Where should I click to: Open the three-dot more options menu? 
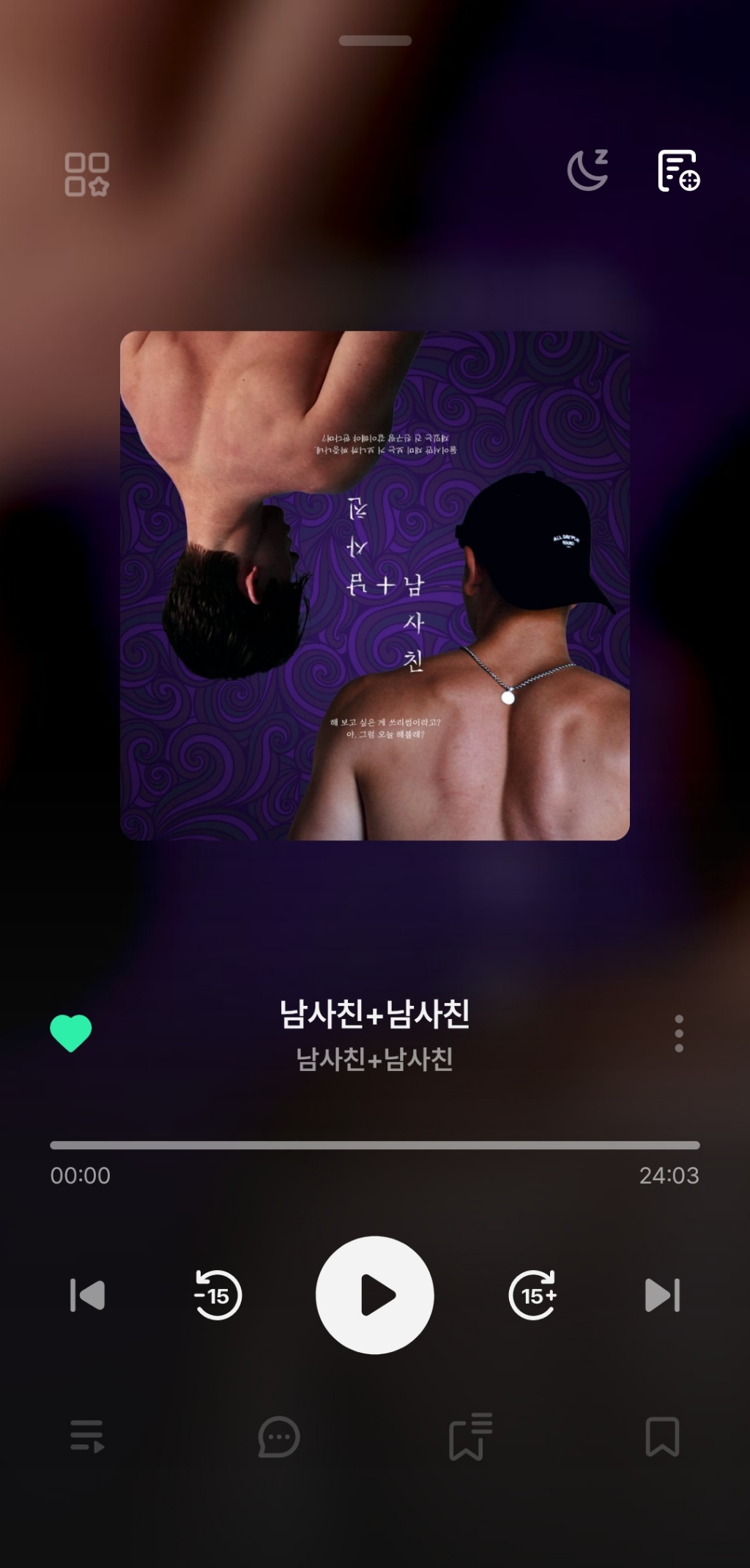click(x=679, y=1034)
